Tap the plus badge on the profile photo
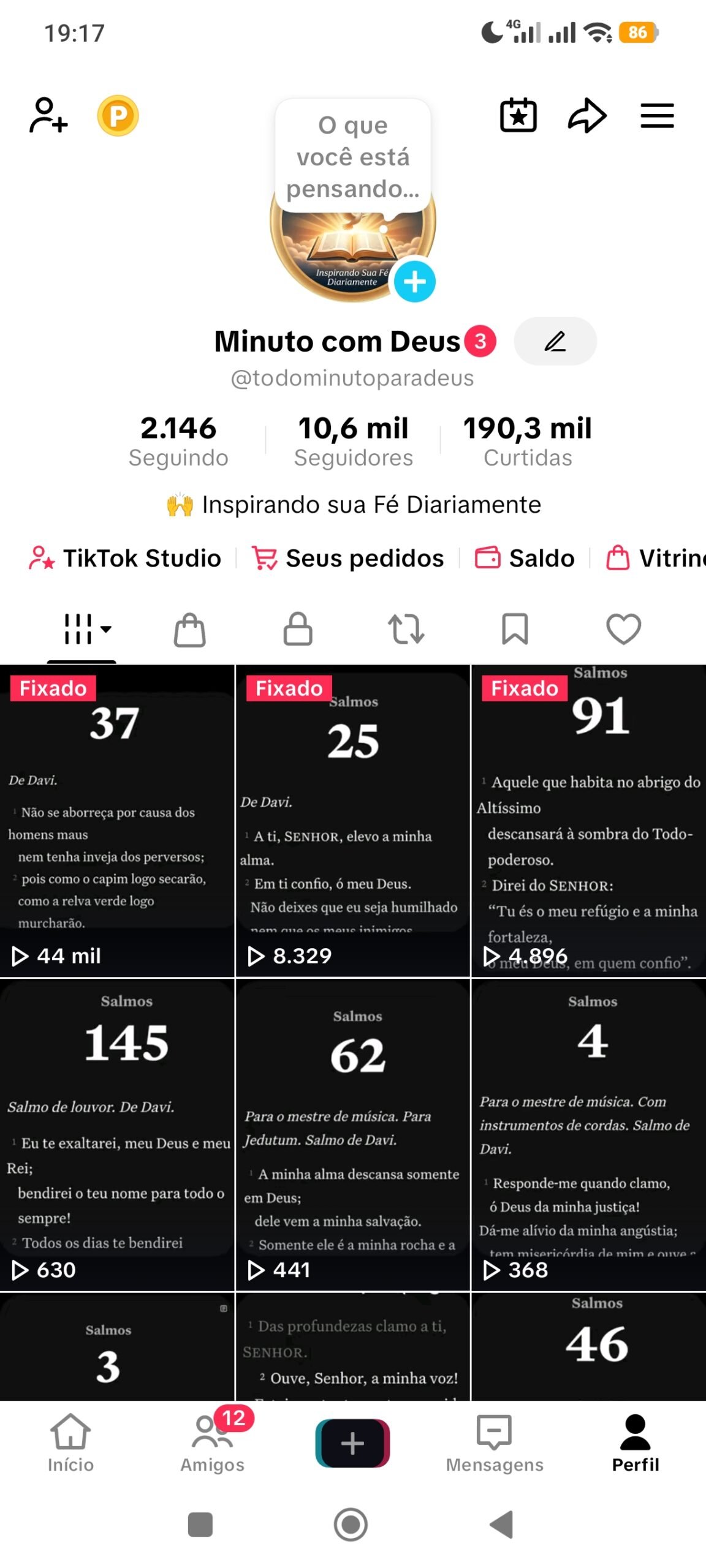 415,282
